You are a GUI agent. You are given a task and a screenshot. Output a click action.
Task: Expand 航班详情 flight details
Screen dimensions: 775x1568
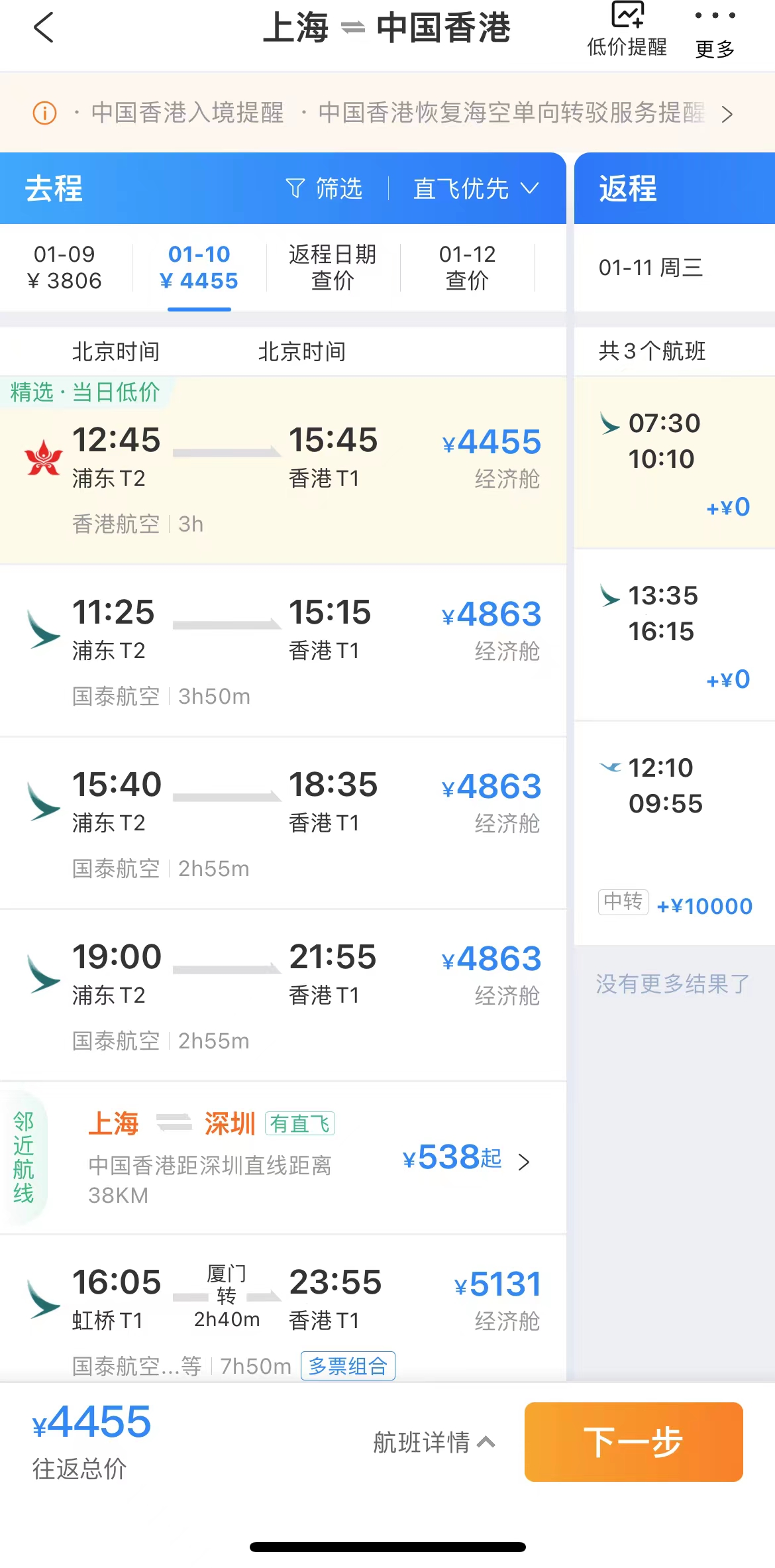434,1442
